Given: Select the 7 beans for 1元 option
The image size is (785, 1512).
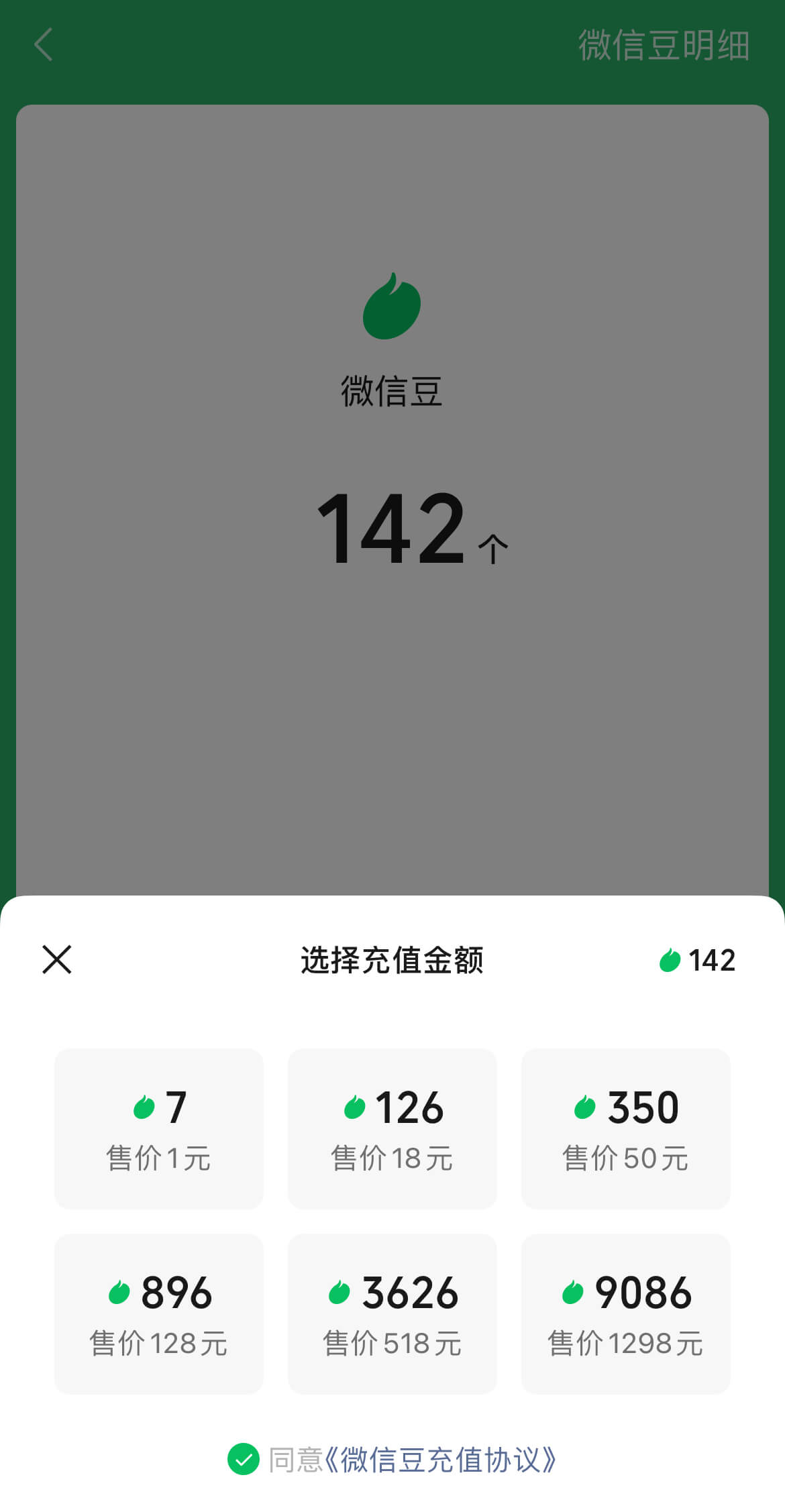Looking at the screenshot, I should tap(159, 1128).
